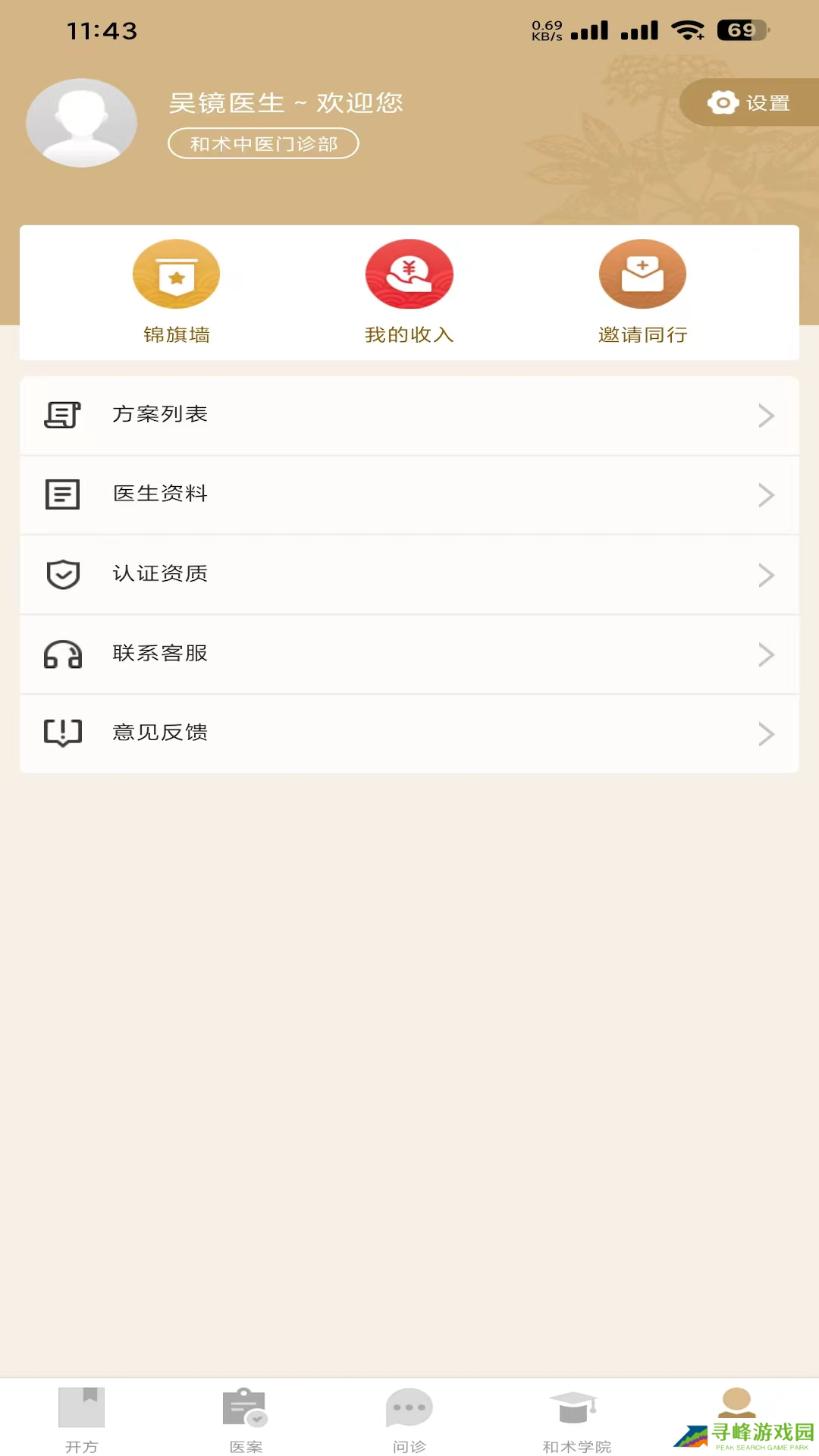This screenshot has height=1456, width=819.
Task: Go to the 问诊 tab
Action: click(409, 1418)
